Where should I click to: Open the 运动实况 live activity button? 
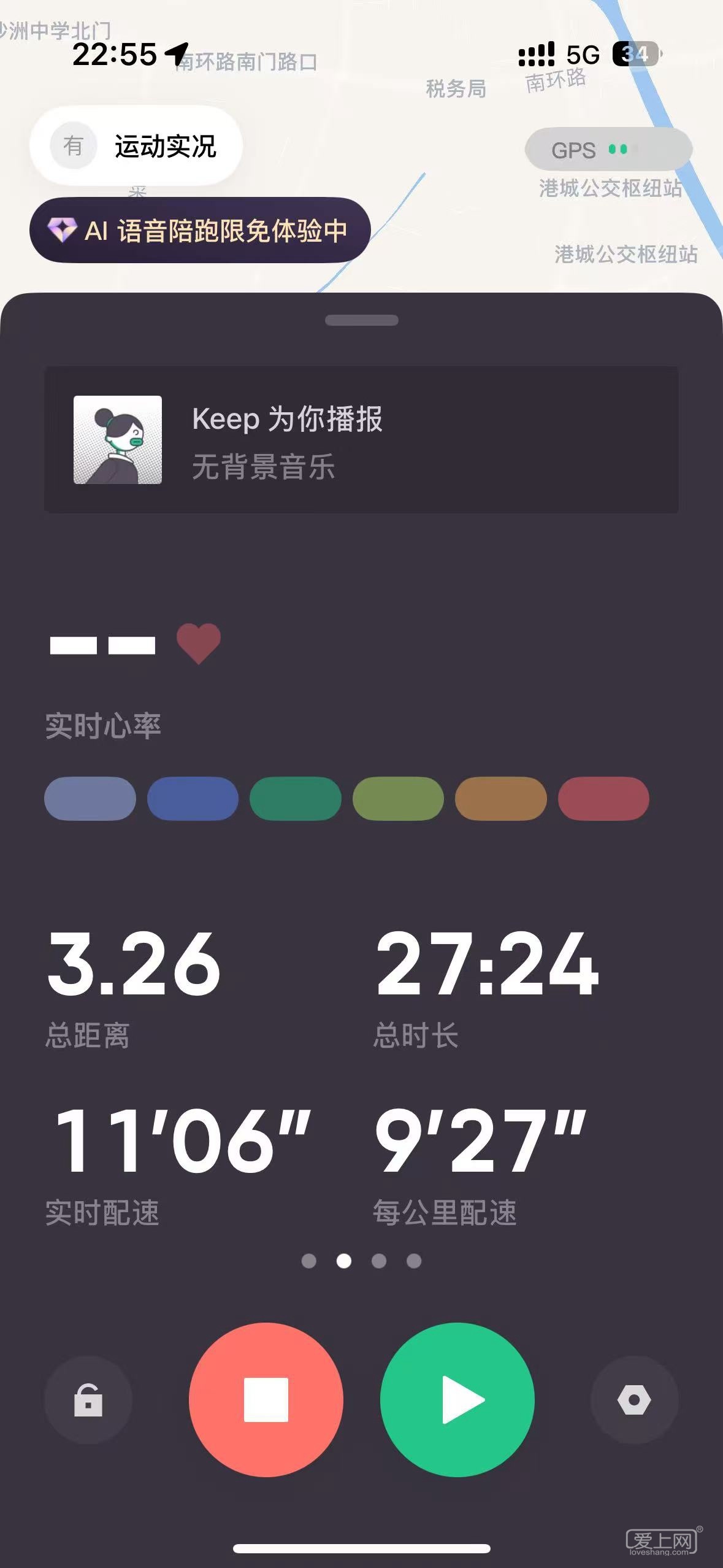click(x=136, y=146)
